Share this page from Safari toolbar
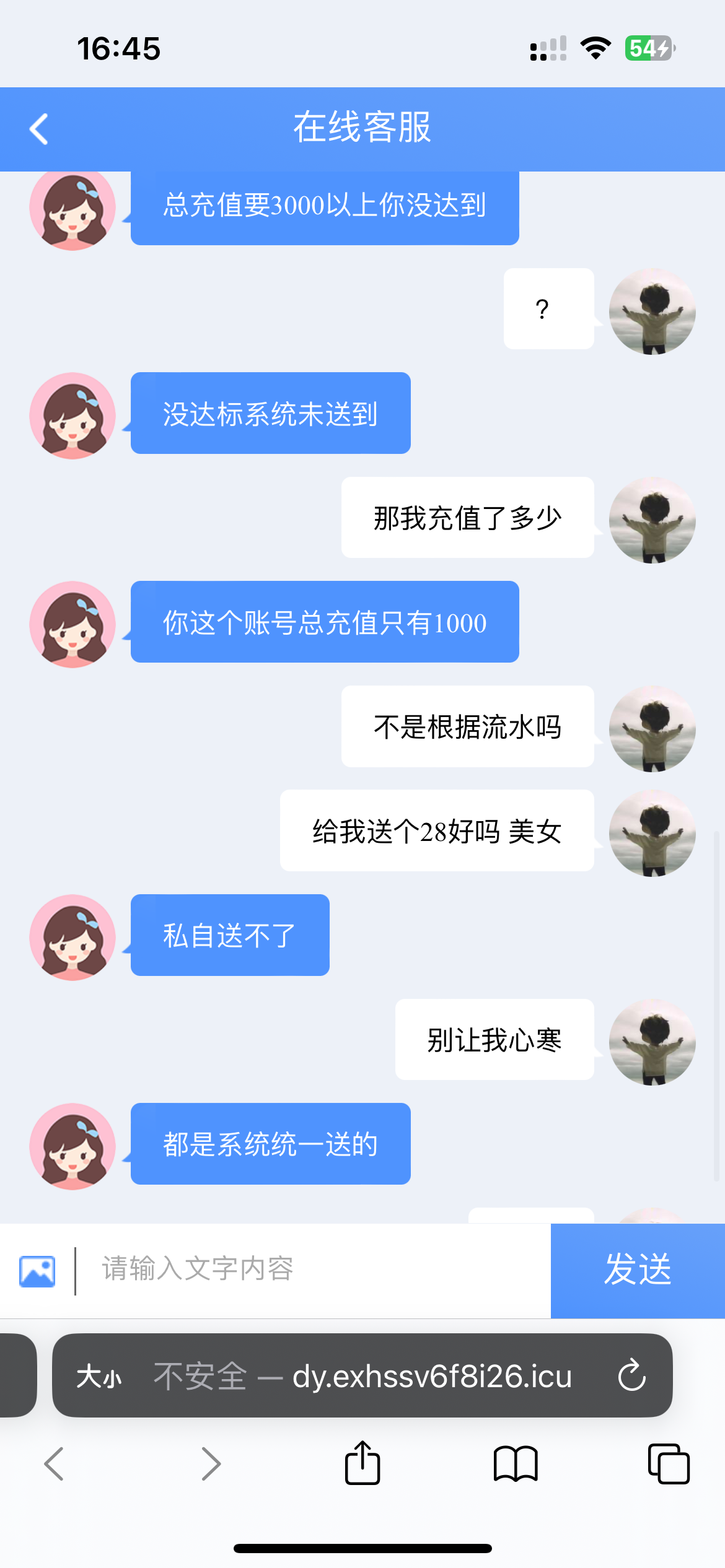Viewport: 725px width, 1568px height. pyautogui.click(x=362, y=1463)
